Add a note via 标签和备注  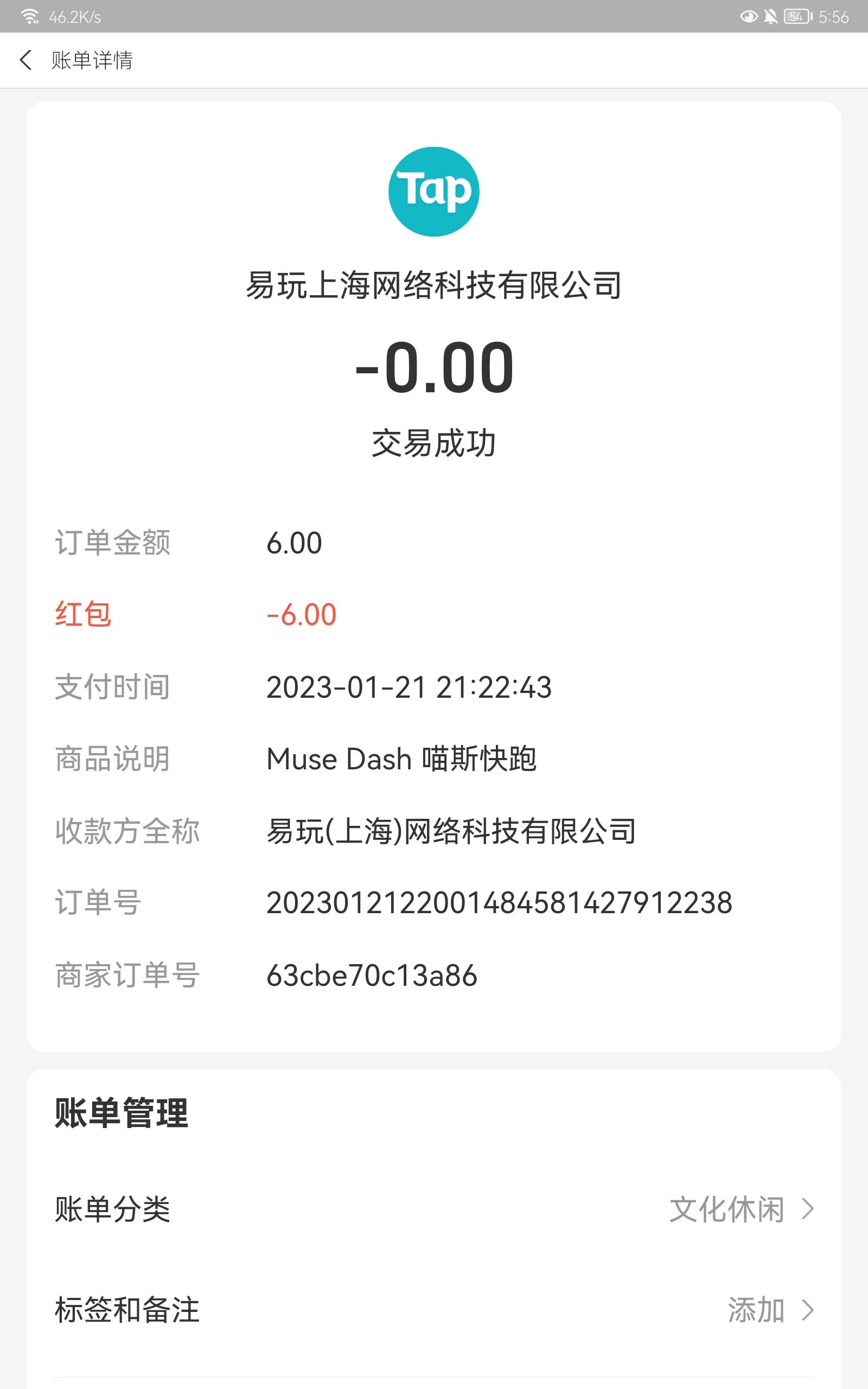pyautogui.click(x=433, y=1310)
